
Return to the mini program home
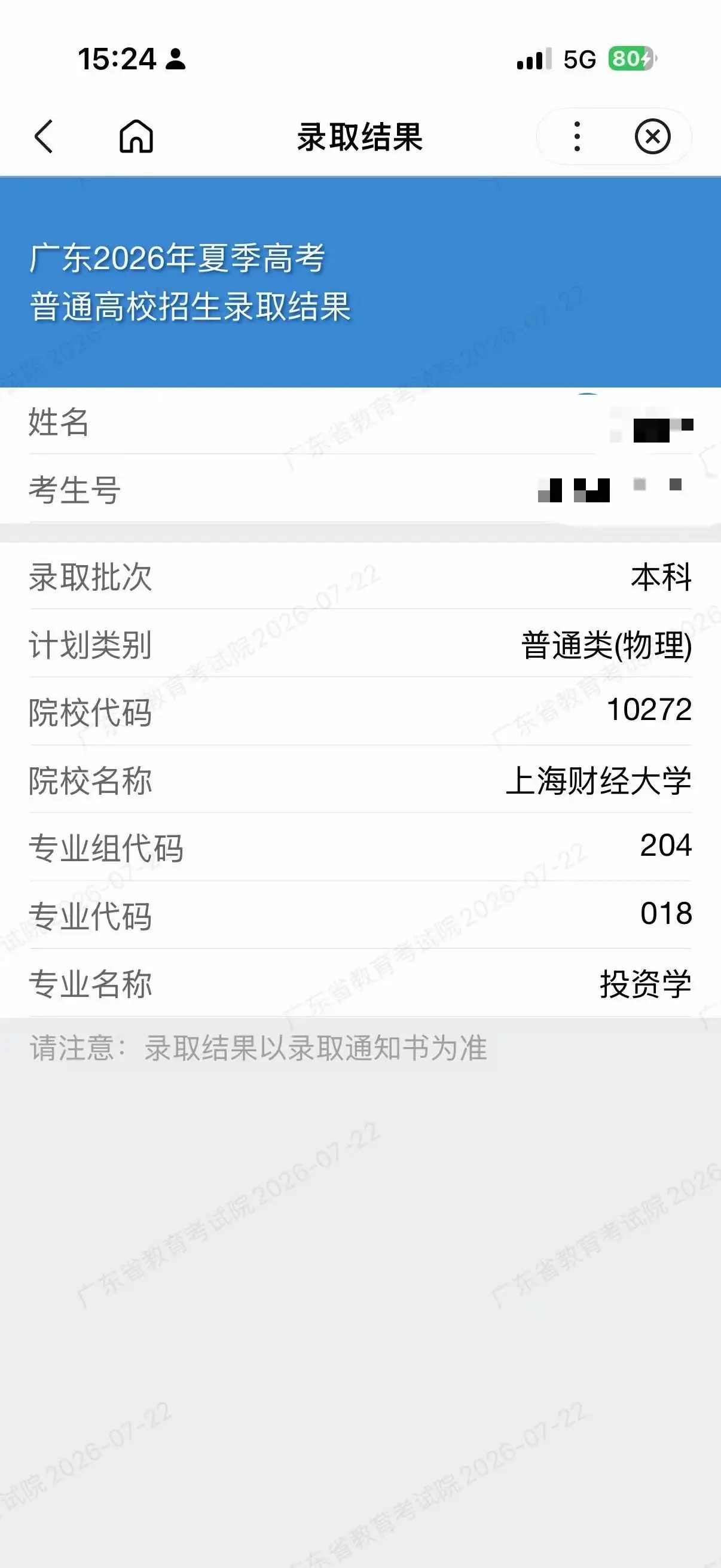pyautogui.click(x=136, y=136)
